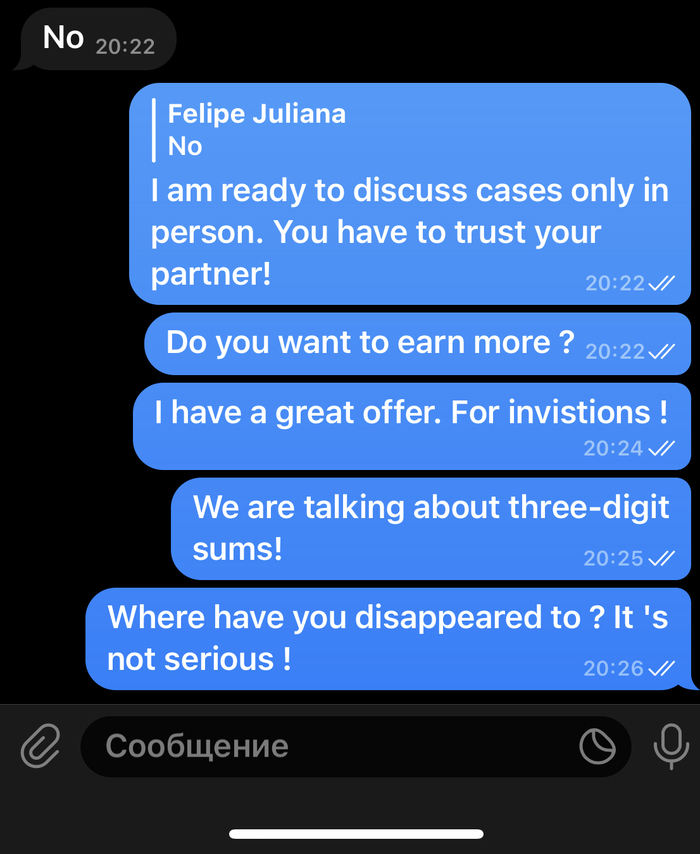Open the sticker panel icon
Viewport: 700px width, 854px height.
click(598, 746)
